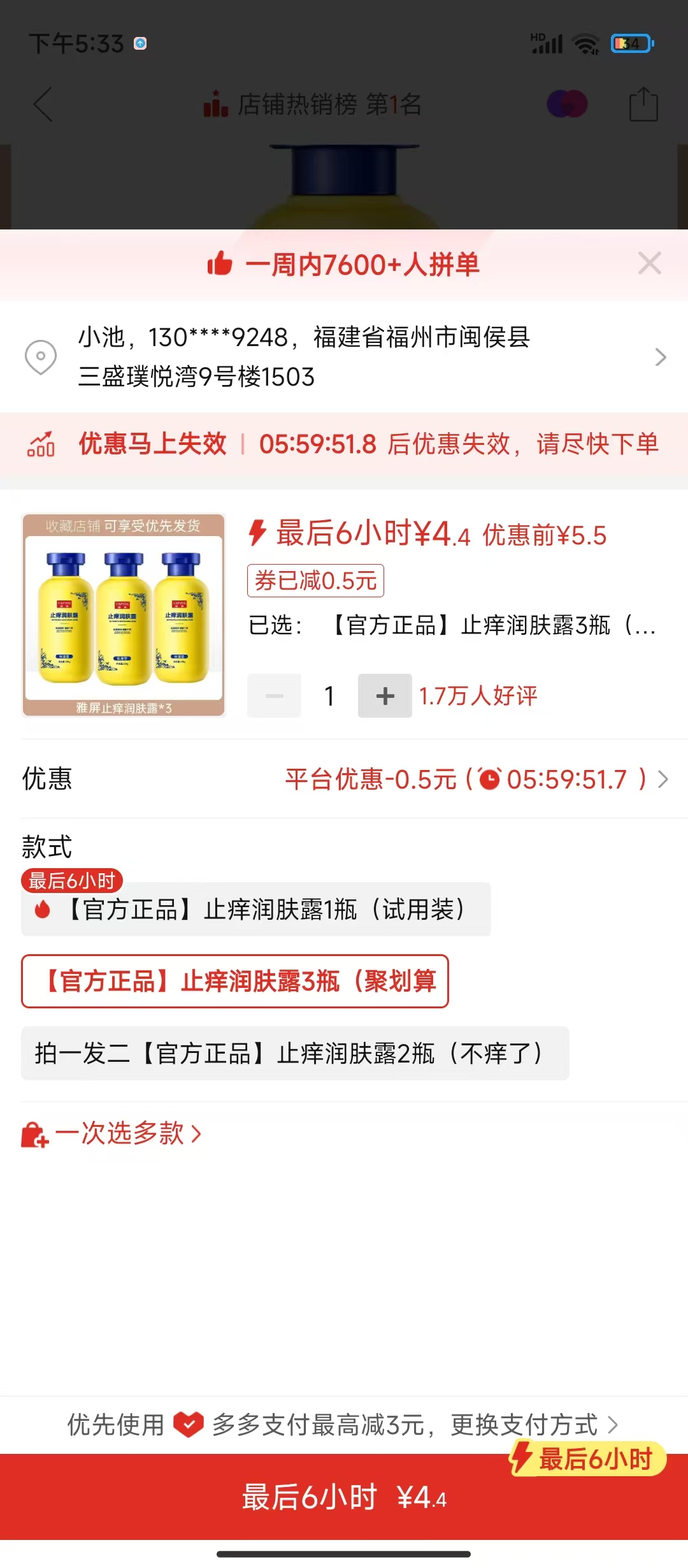Open 一次选多款 to select multiple styles
The image size is (688, 1568).
click(112, 1134)
